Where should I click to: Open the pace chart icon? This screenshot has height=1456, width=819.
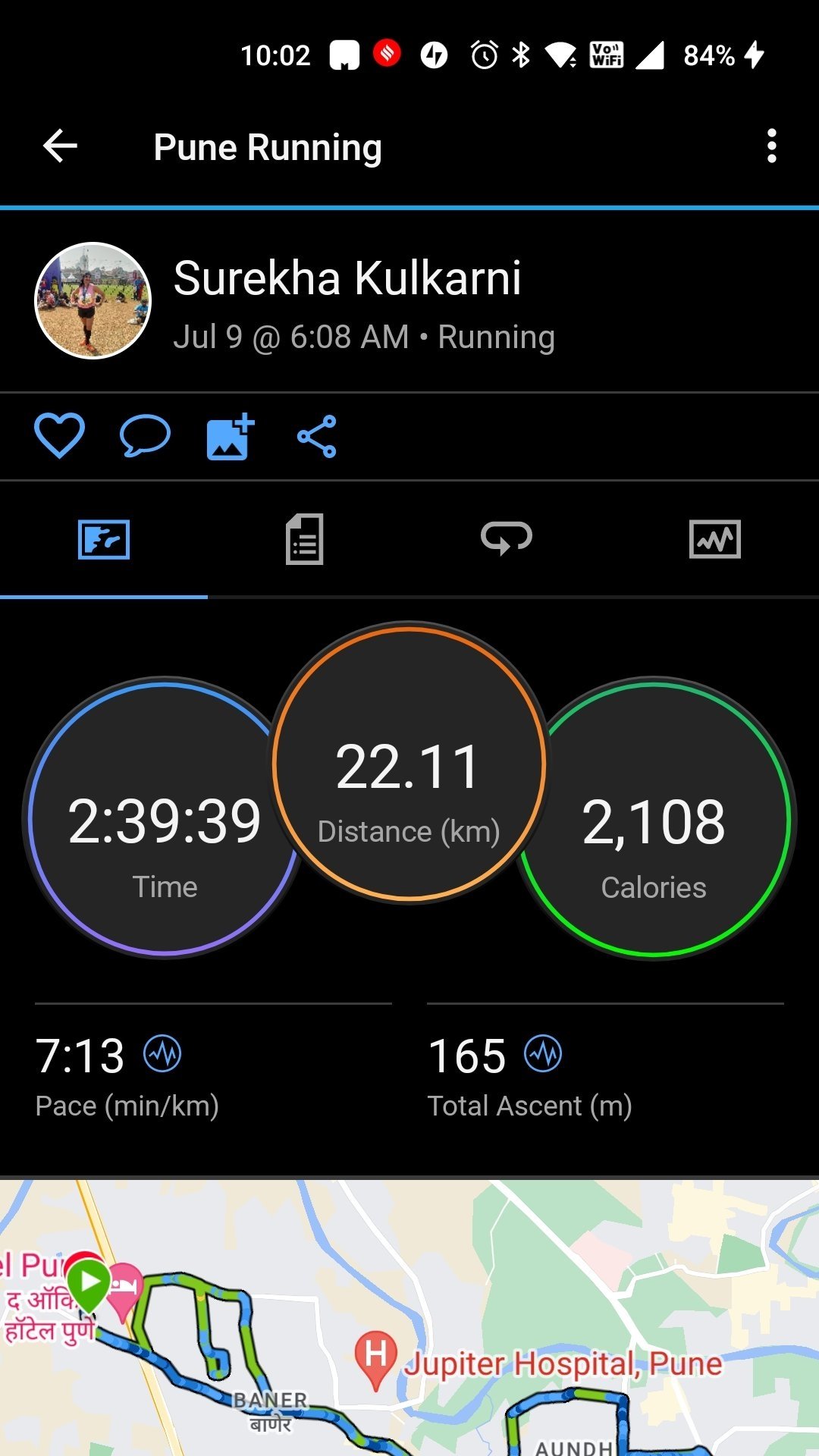(x=162, y=1054)
